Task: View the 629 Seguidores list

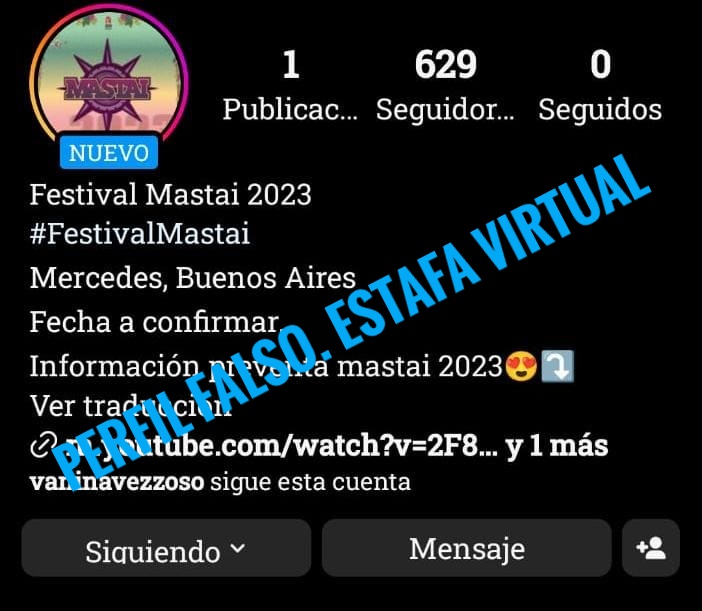Action: coord(445,87)
